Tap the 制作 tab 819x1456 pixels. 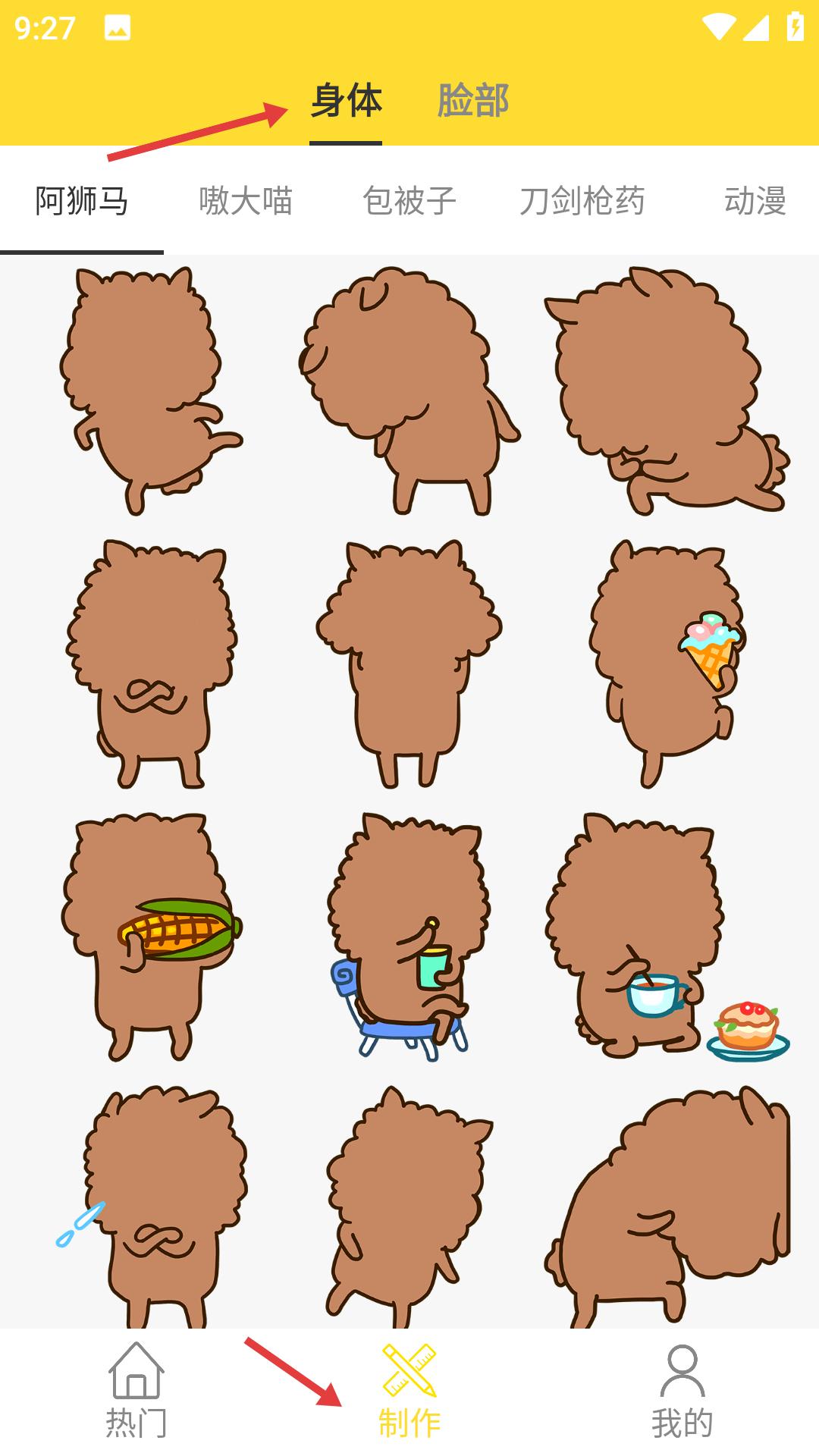click(x=409, y=1392)
